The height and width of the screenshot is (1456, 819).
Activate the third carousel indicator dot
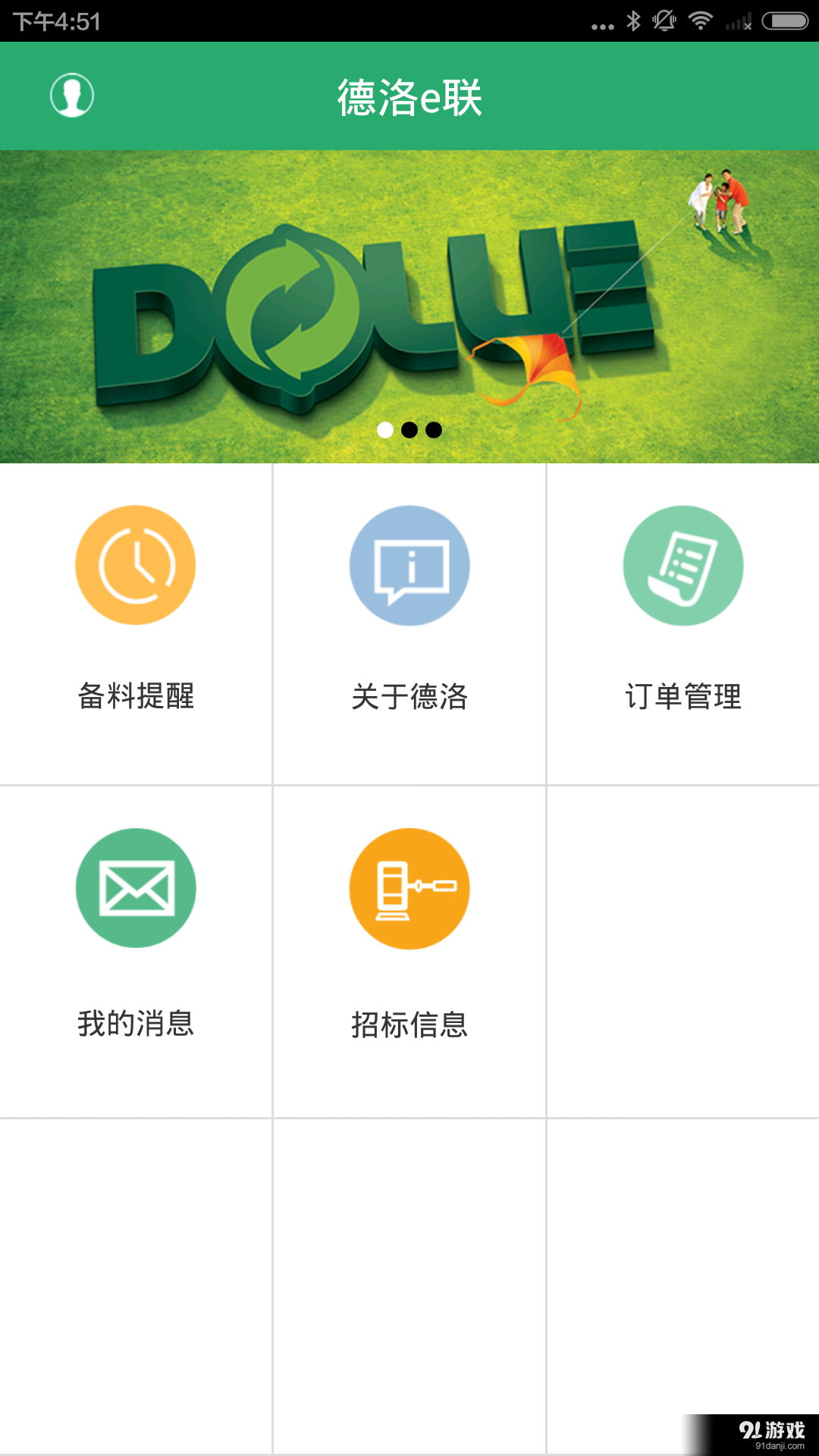434,429
